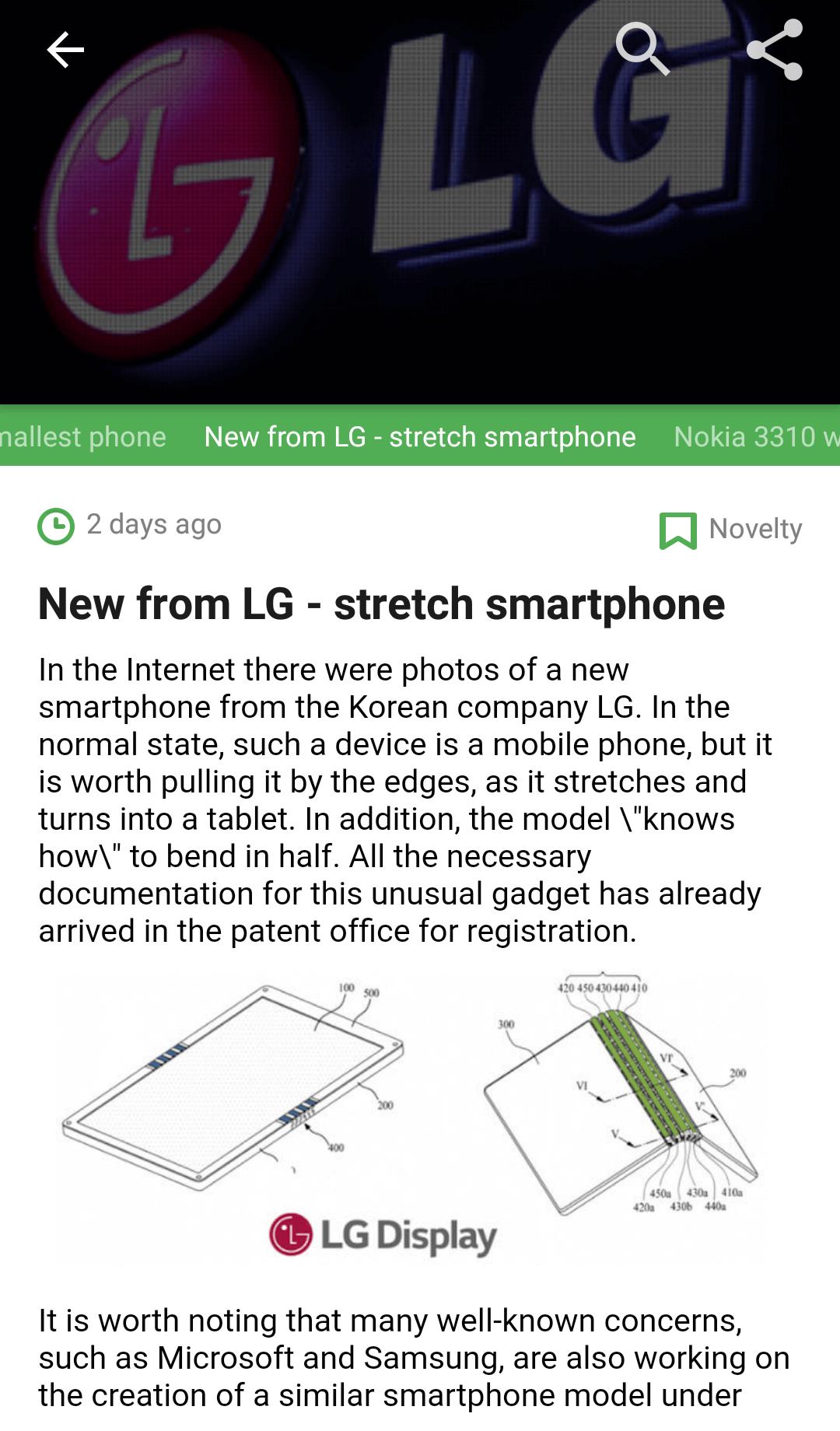Open search from the top bar

click(x=642, y=49)
